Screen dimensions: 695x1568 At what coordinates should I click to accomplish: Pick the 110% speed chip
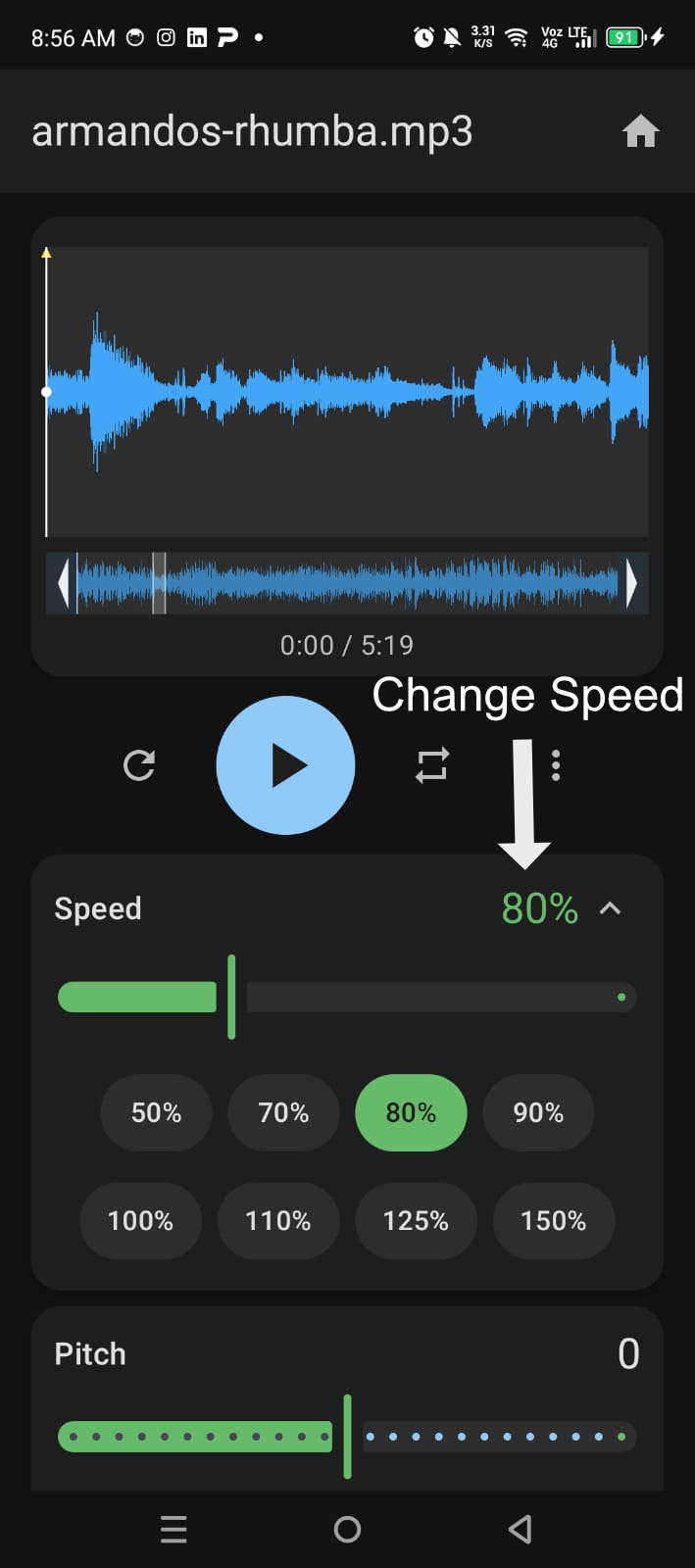point(278,1220)
